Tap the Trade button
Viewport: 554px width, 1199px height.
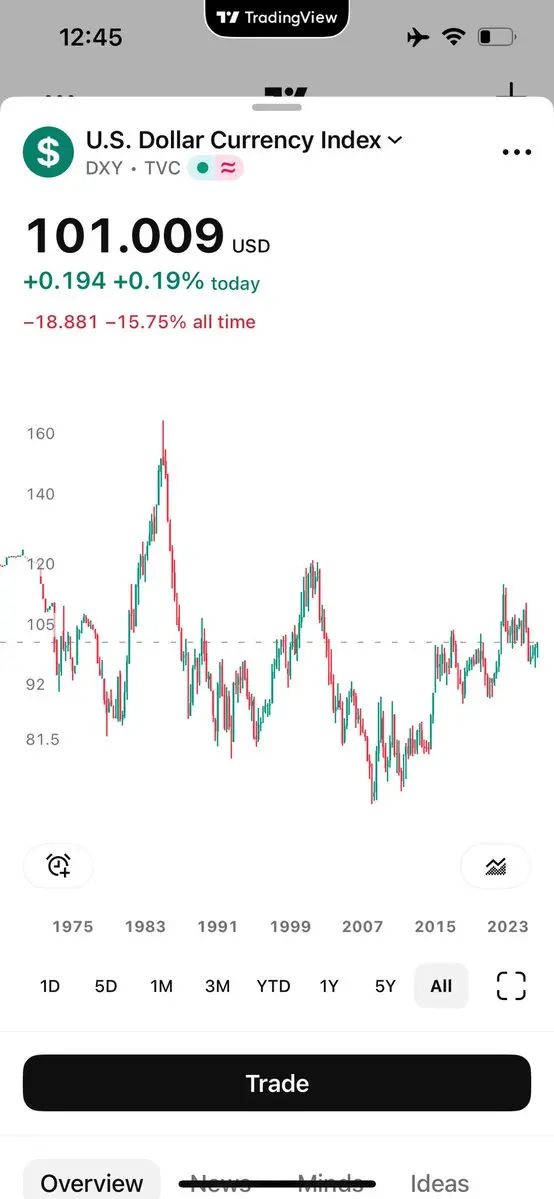click(277, 1083)
